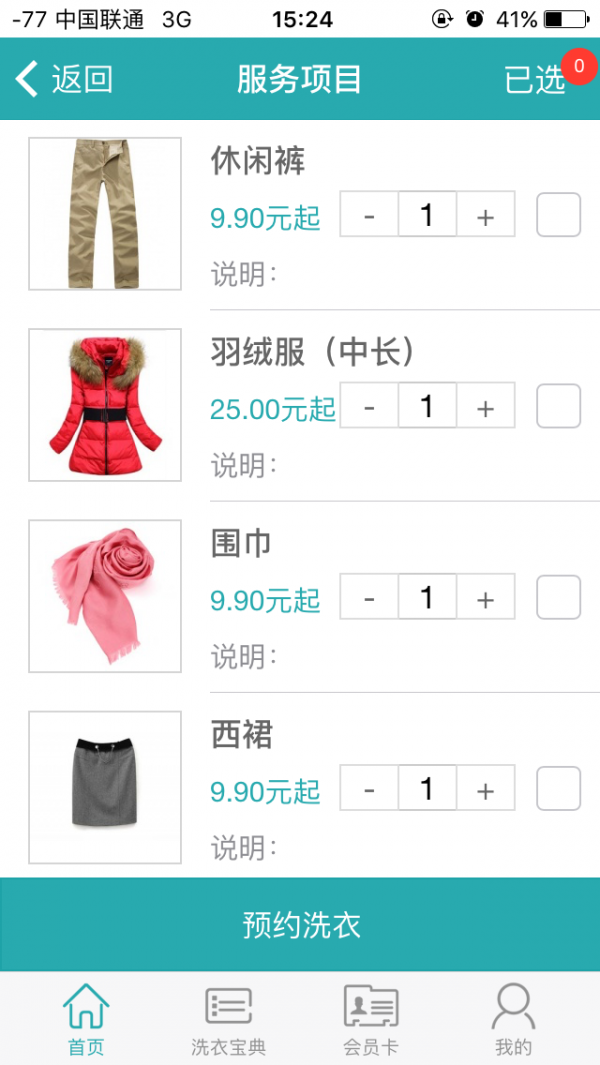Tap the 预约洗衣 booking button

pos(300,925)
